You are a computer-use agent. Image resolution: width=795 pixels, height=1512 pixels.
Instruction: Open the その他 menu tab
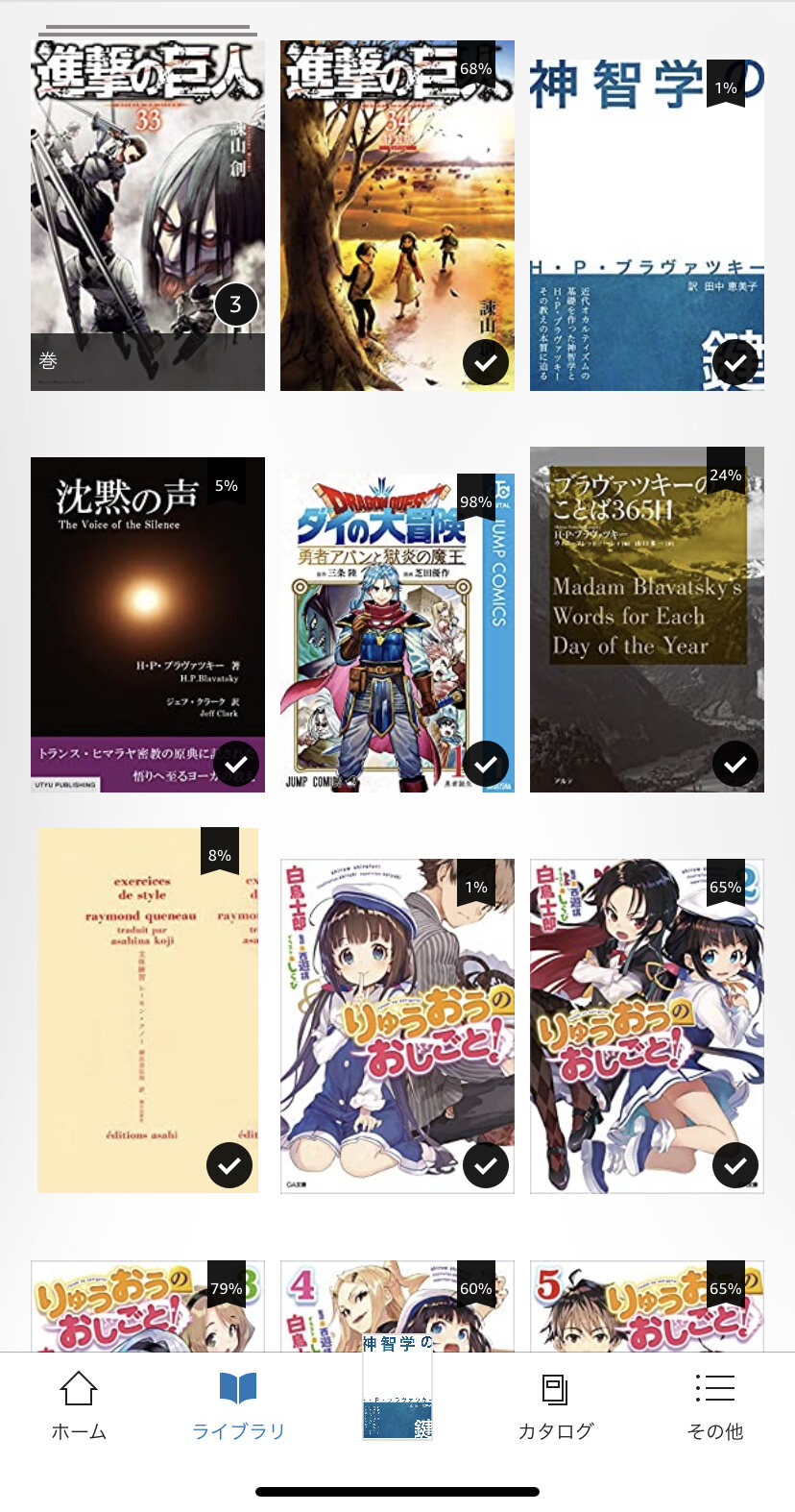coord(715,1405)
